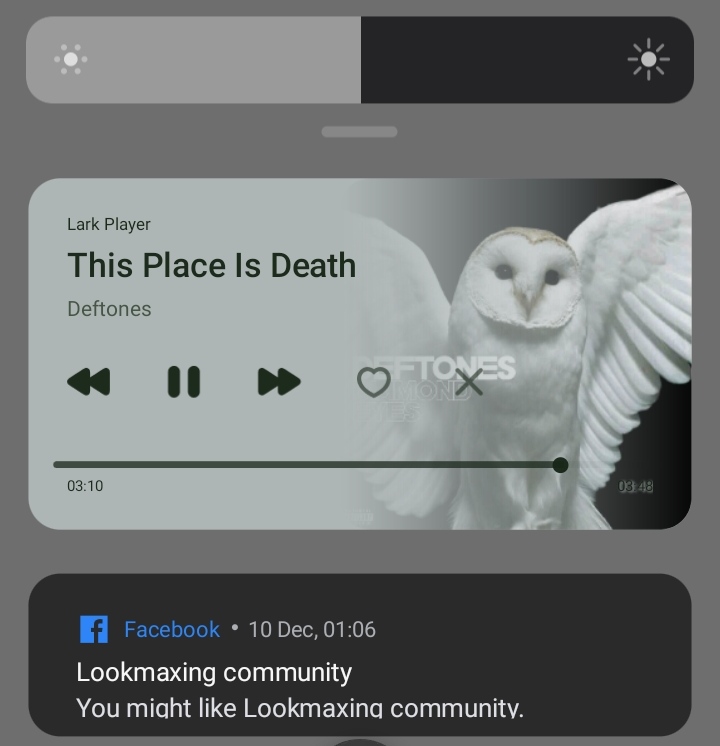Open the Facebook Lookmaxing community notification

[360, 672]
